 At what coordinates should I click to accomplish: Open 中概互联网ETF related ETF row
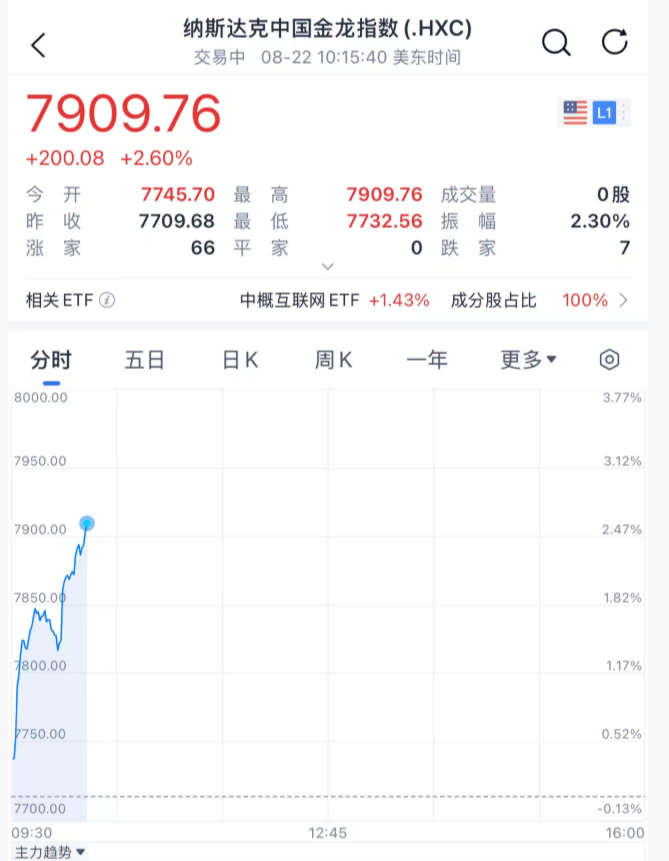point(335,300)
